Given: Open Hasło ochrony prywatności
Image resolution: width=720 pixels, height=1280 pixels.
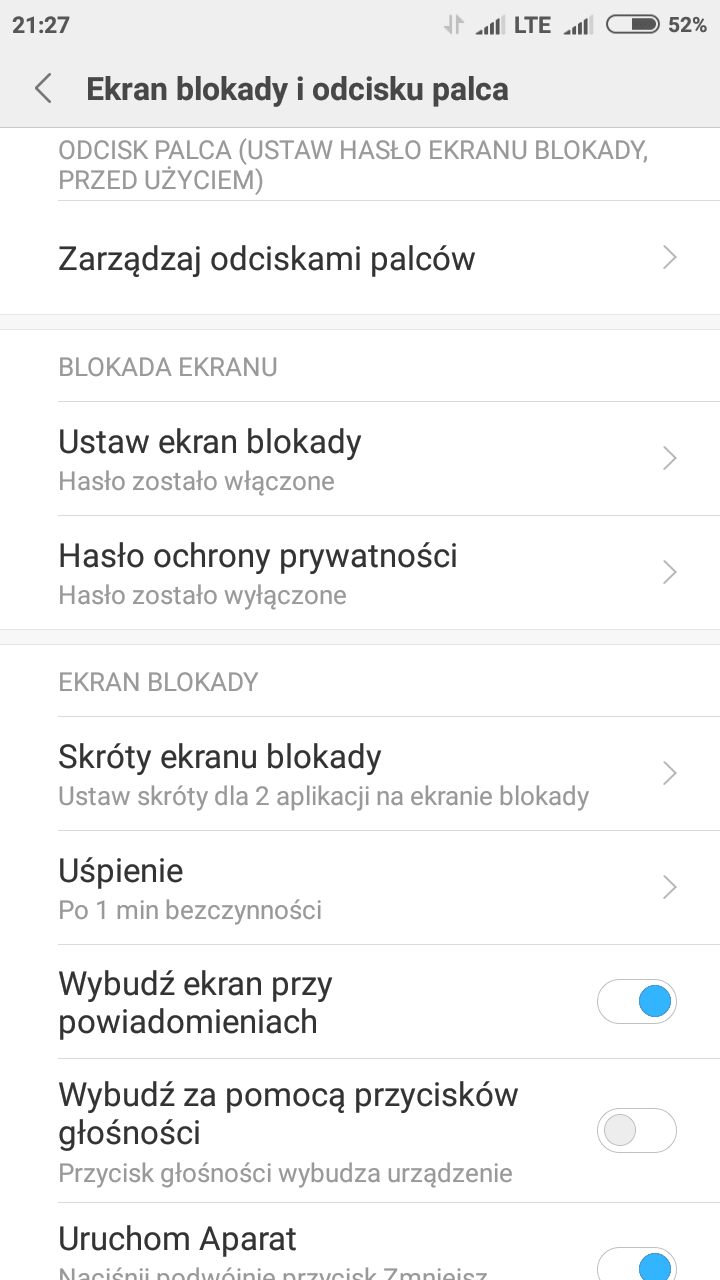Looking at the screenshot, I should coord(360,573).
